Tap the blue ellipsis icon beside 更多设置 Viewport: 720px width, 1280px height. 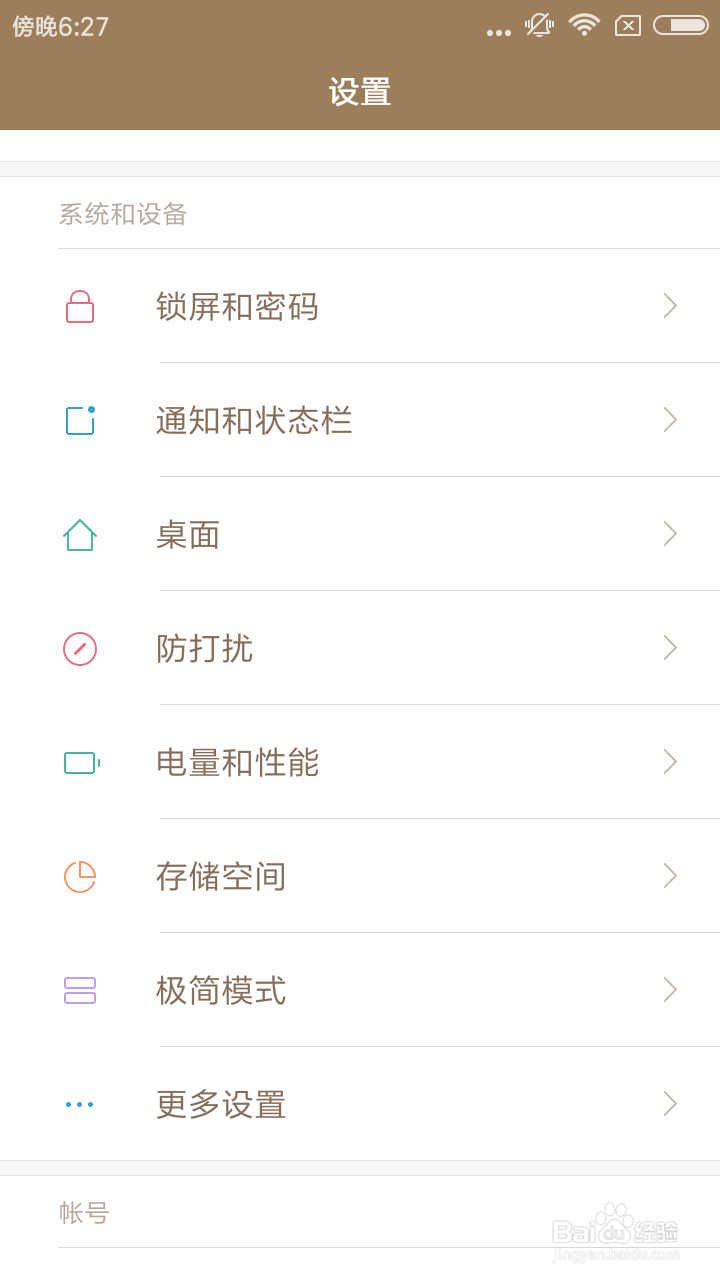[79, 1104]
